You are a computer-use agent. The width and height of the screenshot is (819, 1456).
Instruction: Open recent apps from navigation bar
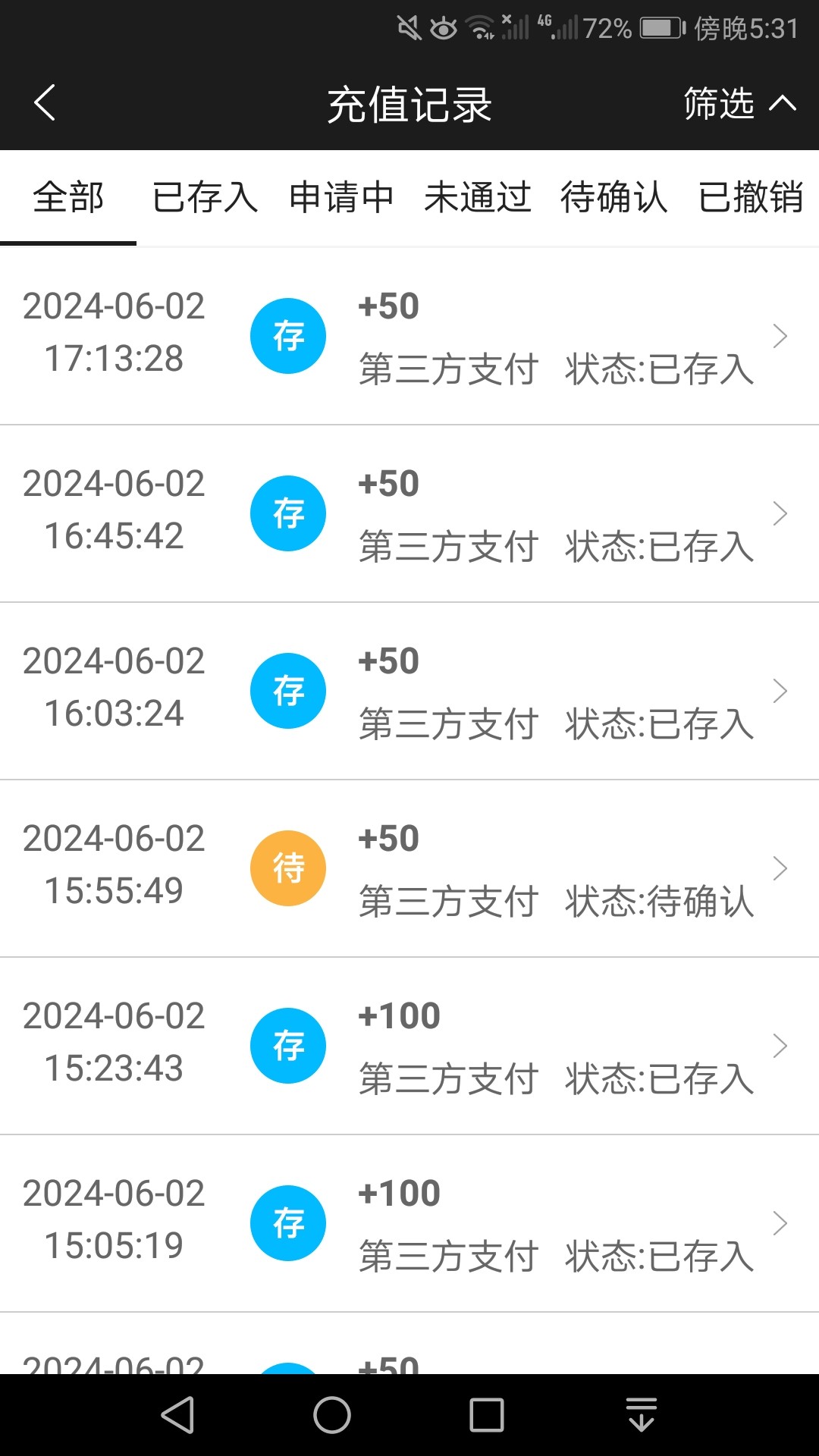[x=487, y=1415]
